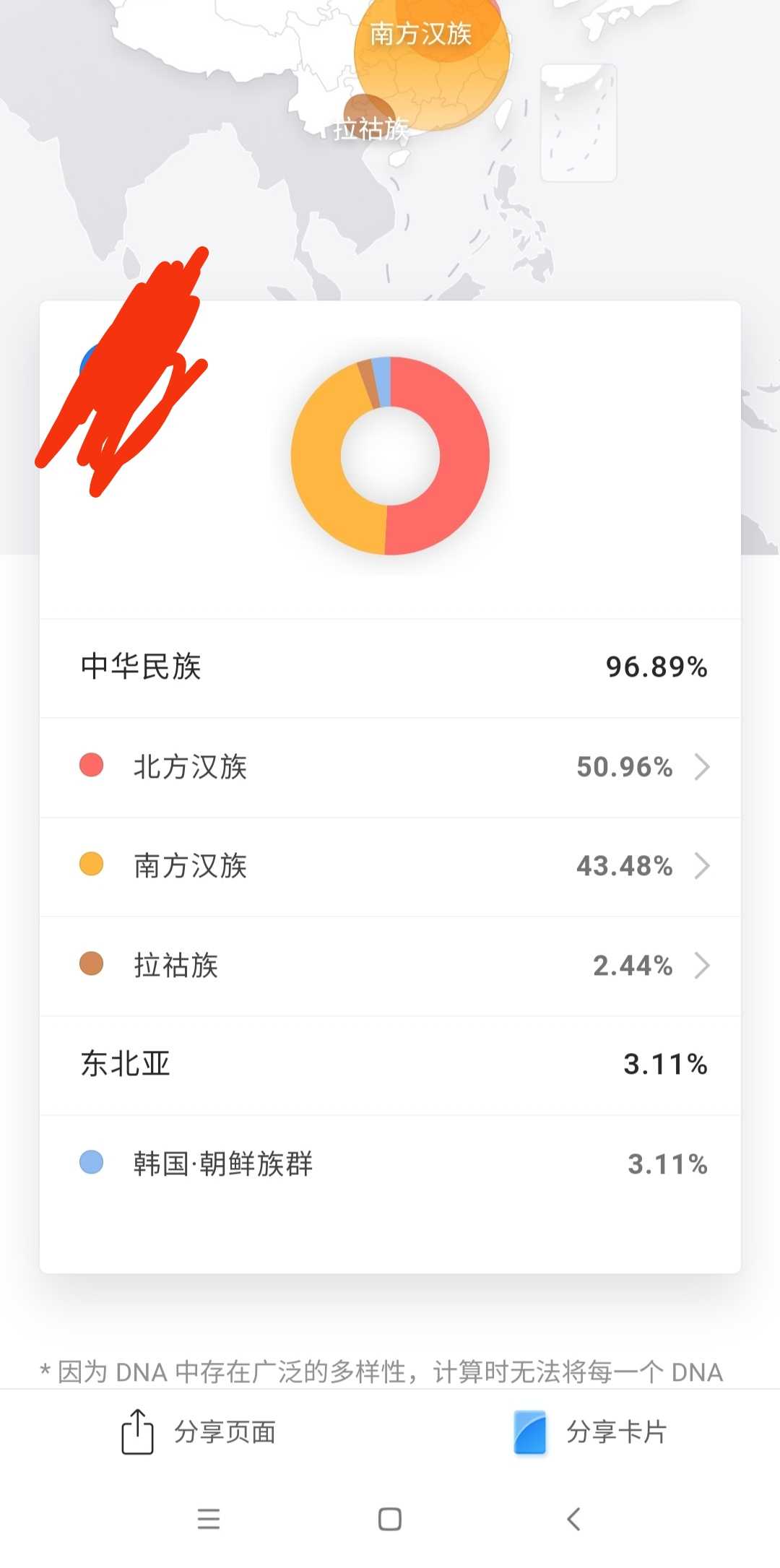This screenshot has height=1568, width=780.
Task: Tap the 分享卡片 button
Action: pos(590,1431)
